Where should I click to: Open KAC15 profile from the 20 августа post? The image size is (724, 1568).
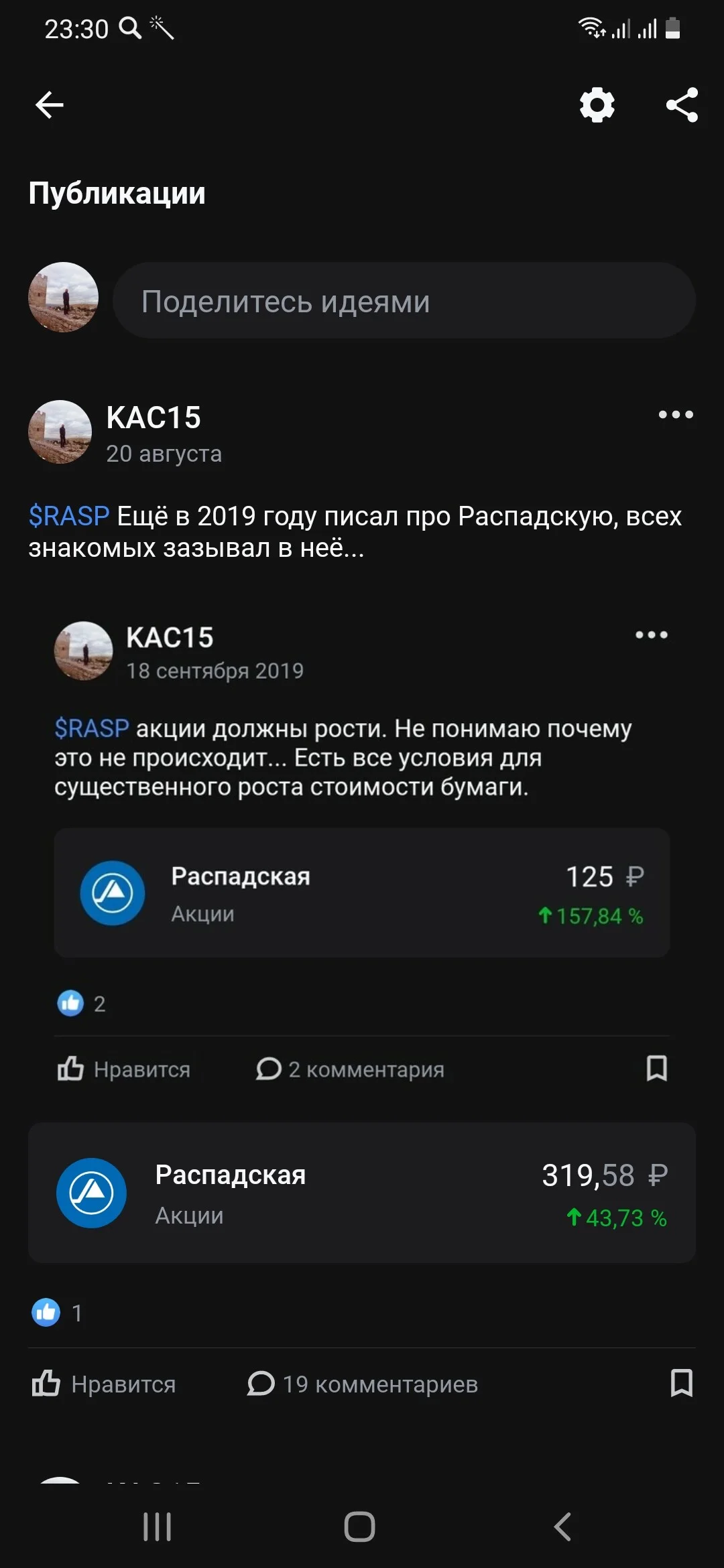coord(154,417)
